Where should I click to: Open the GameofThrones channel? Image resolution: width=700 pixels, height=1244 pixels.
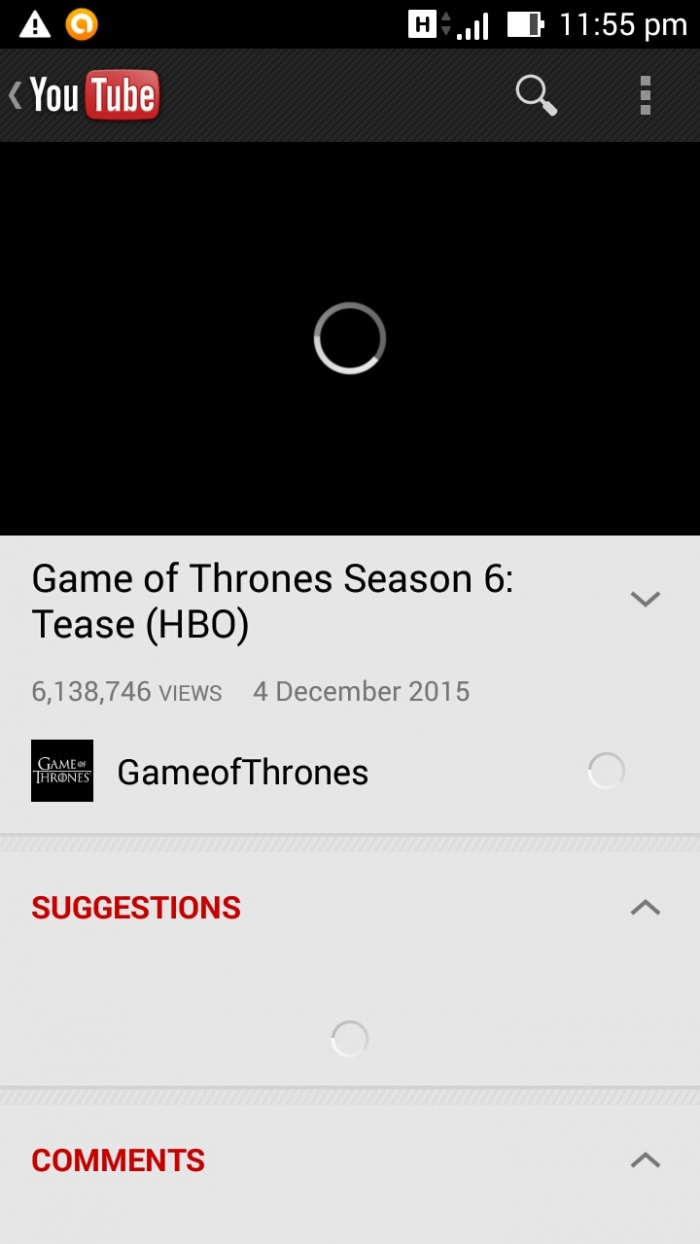pyautogui.click(x=242, y=772)
